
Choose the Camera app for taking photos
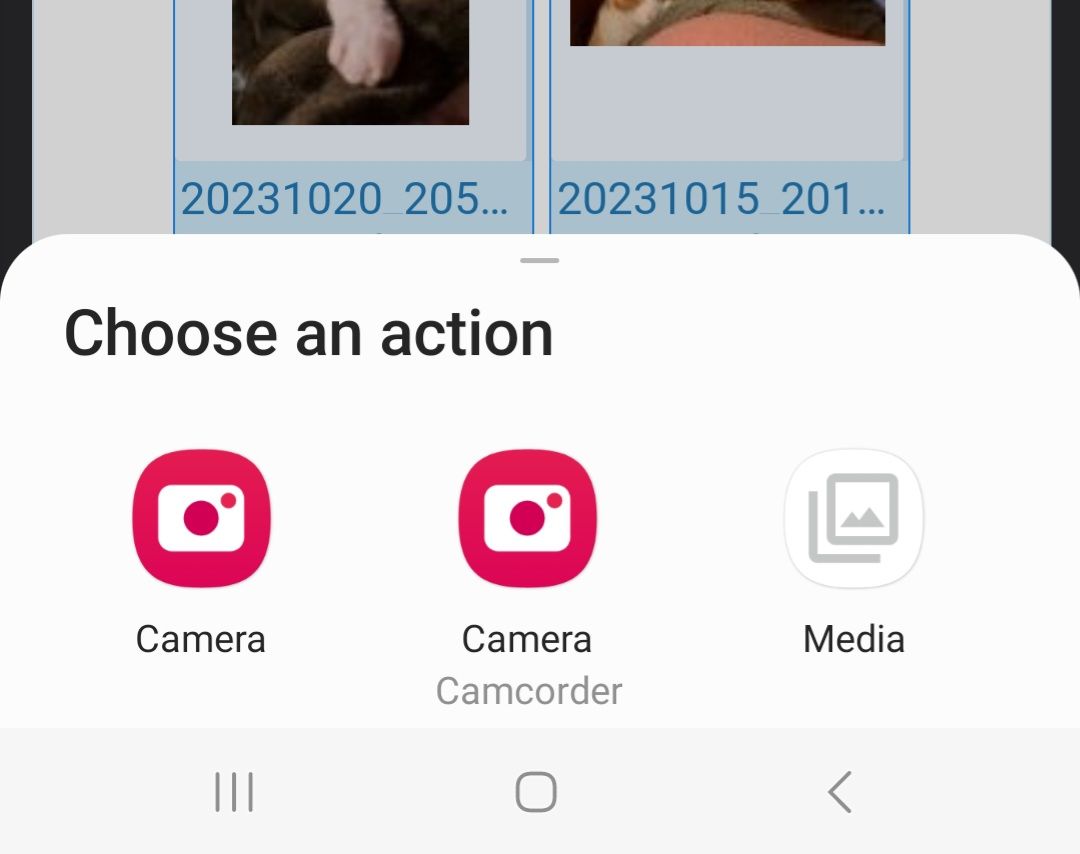tap(201, 519)
